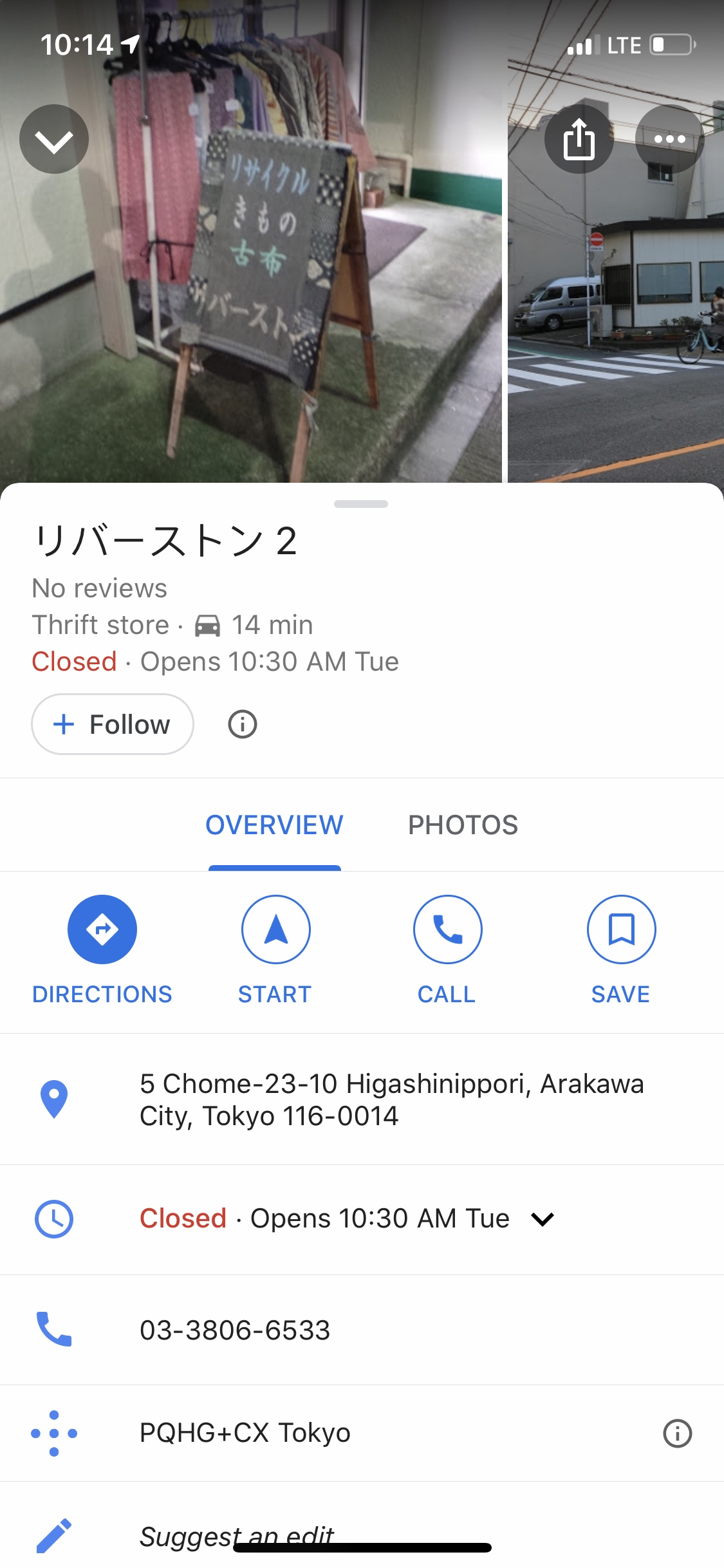
Task: Start navigation to the store
Action: pos(275,929)
